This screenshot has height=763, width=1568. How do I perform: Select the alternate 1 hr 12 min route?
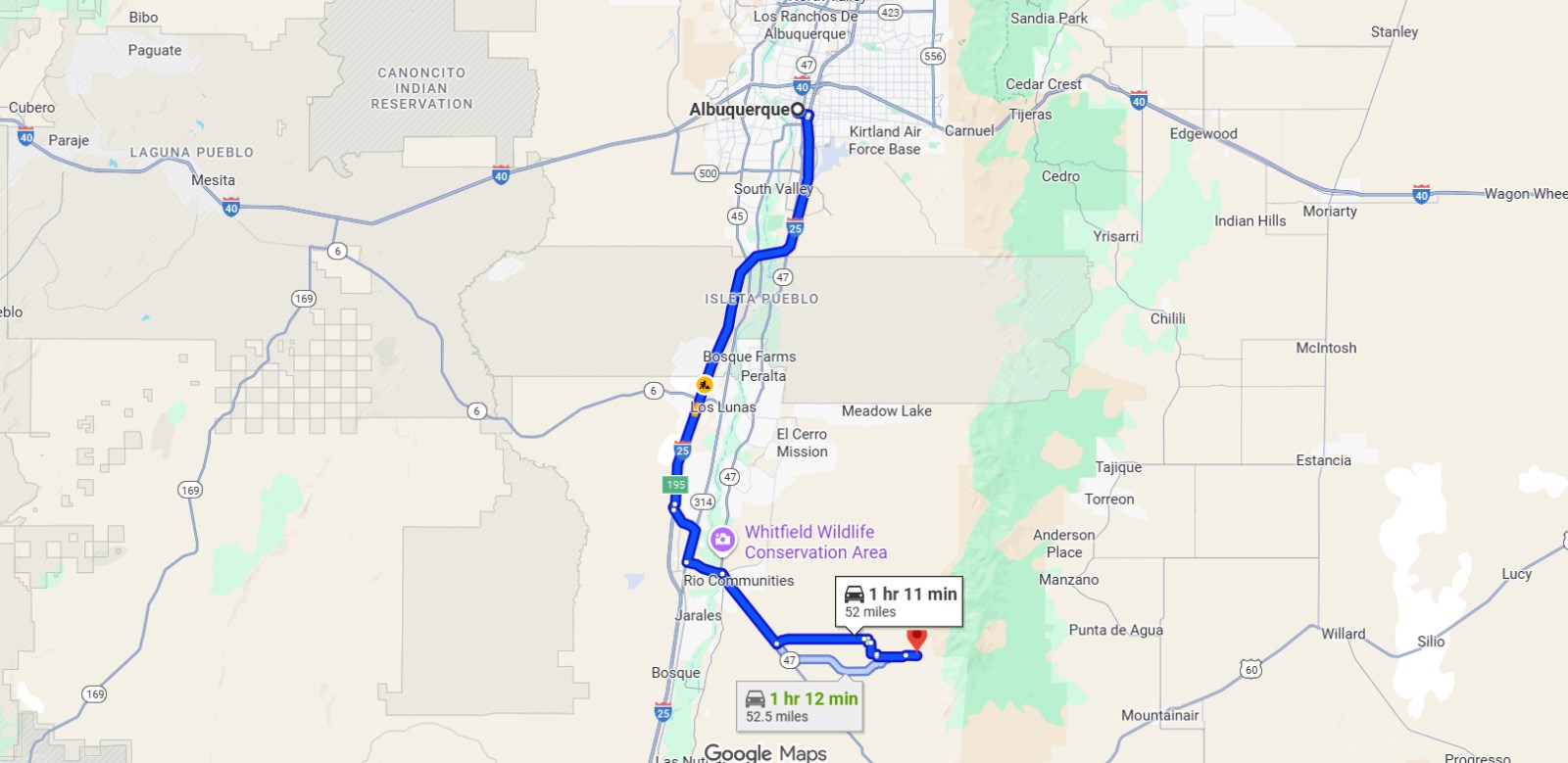coord(801,706)
